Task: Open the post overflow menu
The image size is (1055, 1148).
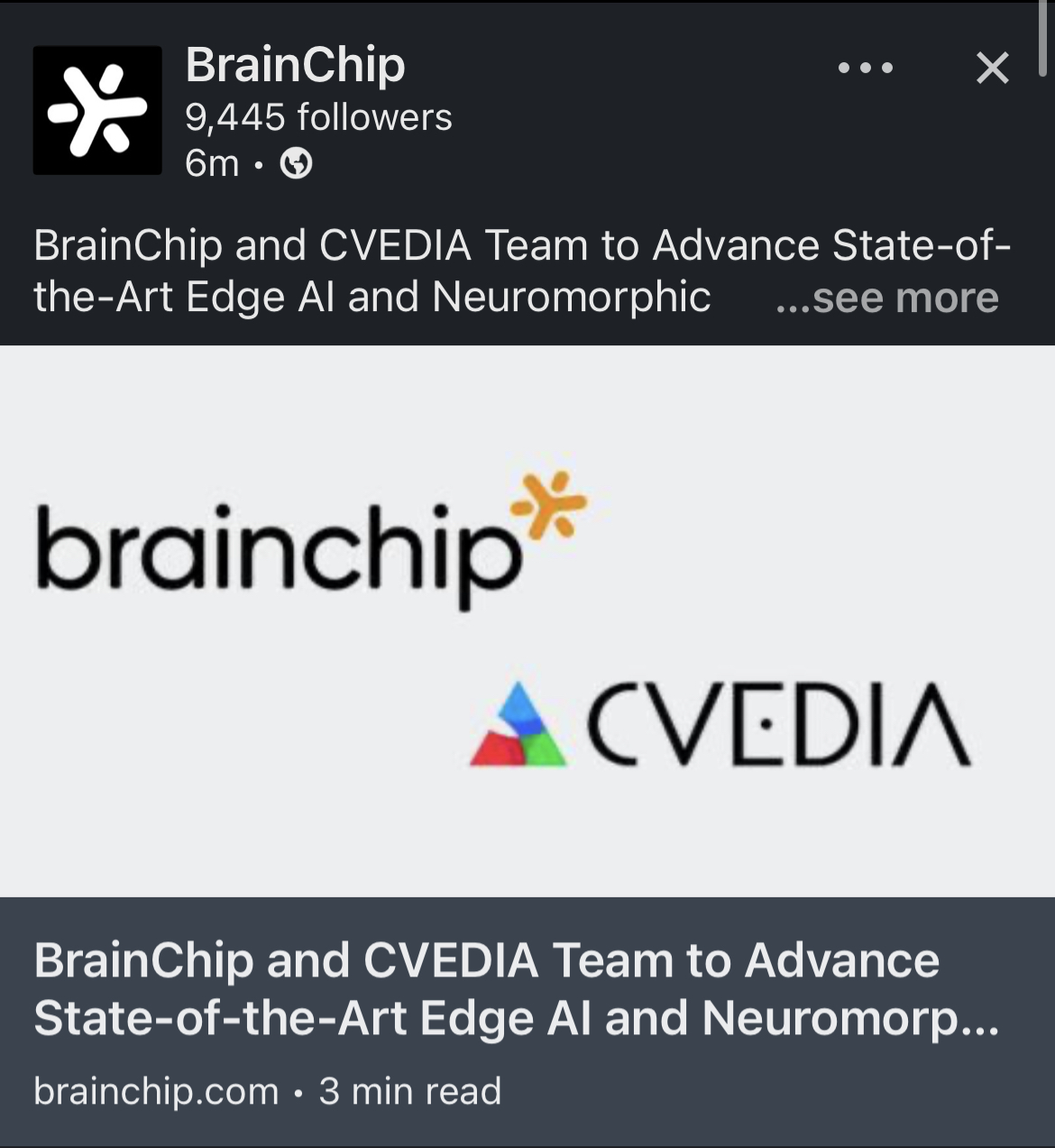Action: point(865,68)
